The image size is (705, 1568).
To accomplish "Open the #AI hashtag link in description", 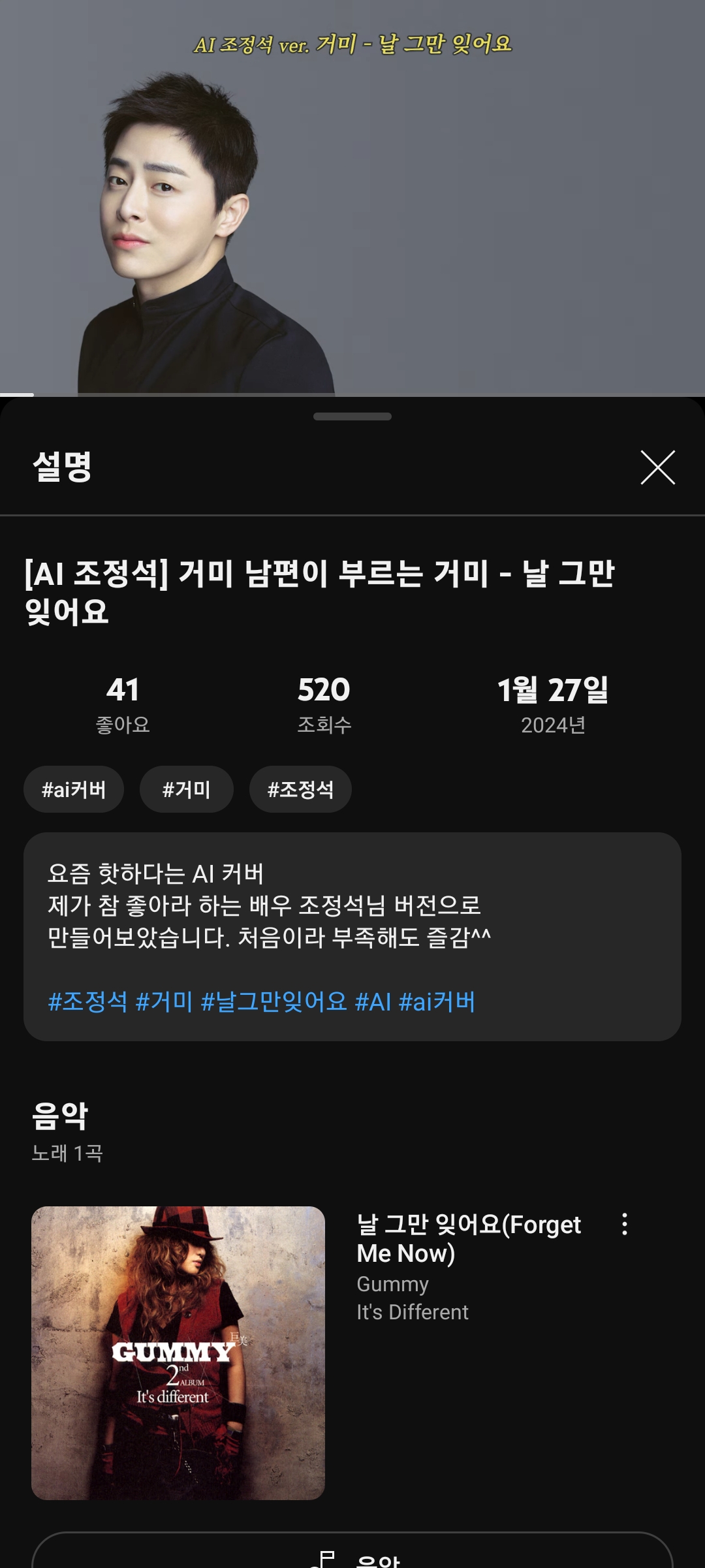I will point(373,1001).
